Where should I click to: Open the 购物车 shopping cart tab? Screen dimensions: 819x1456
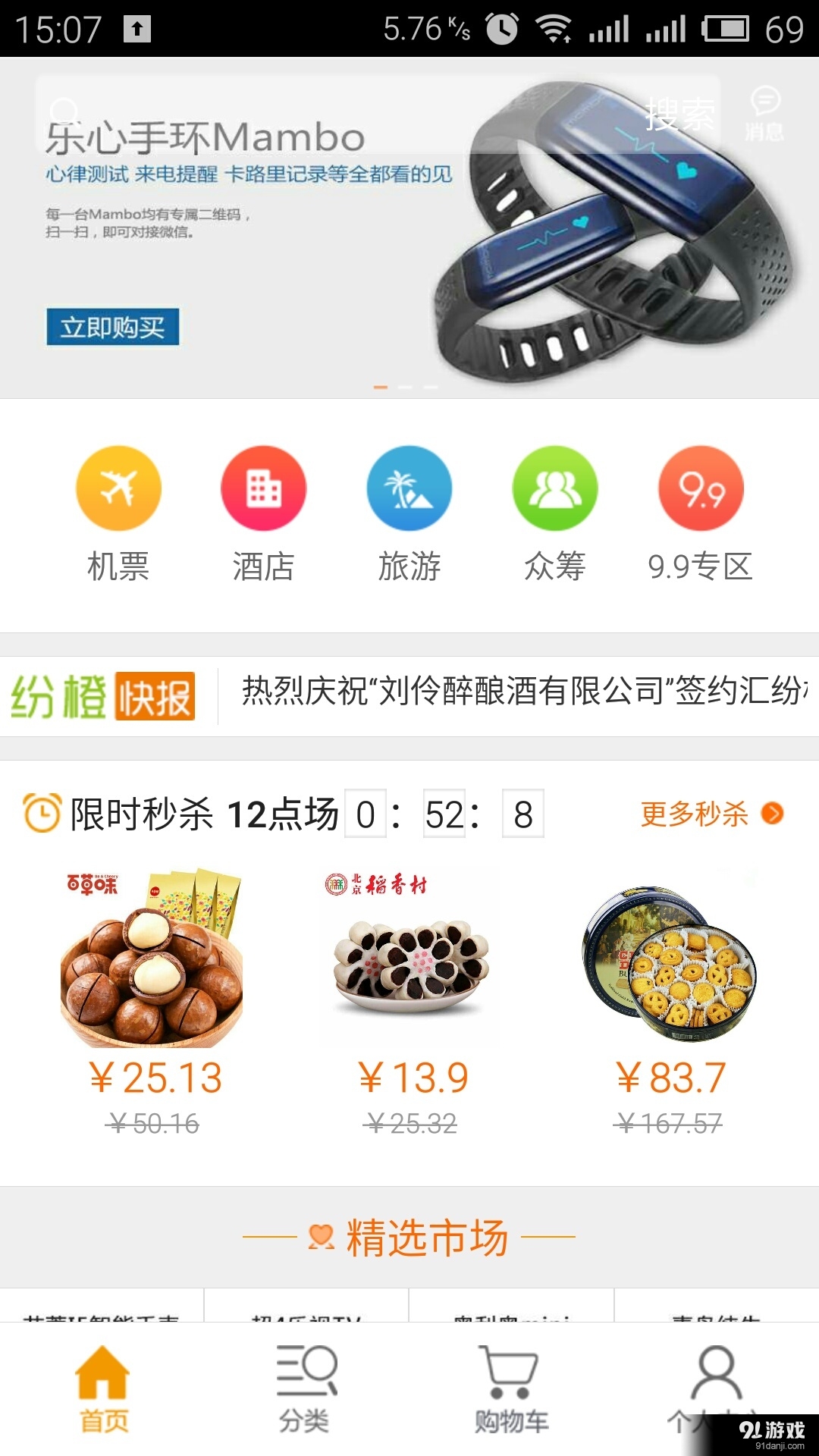[x=512, y=1388]
